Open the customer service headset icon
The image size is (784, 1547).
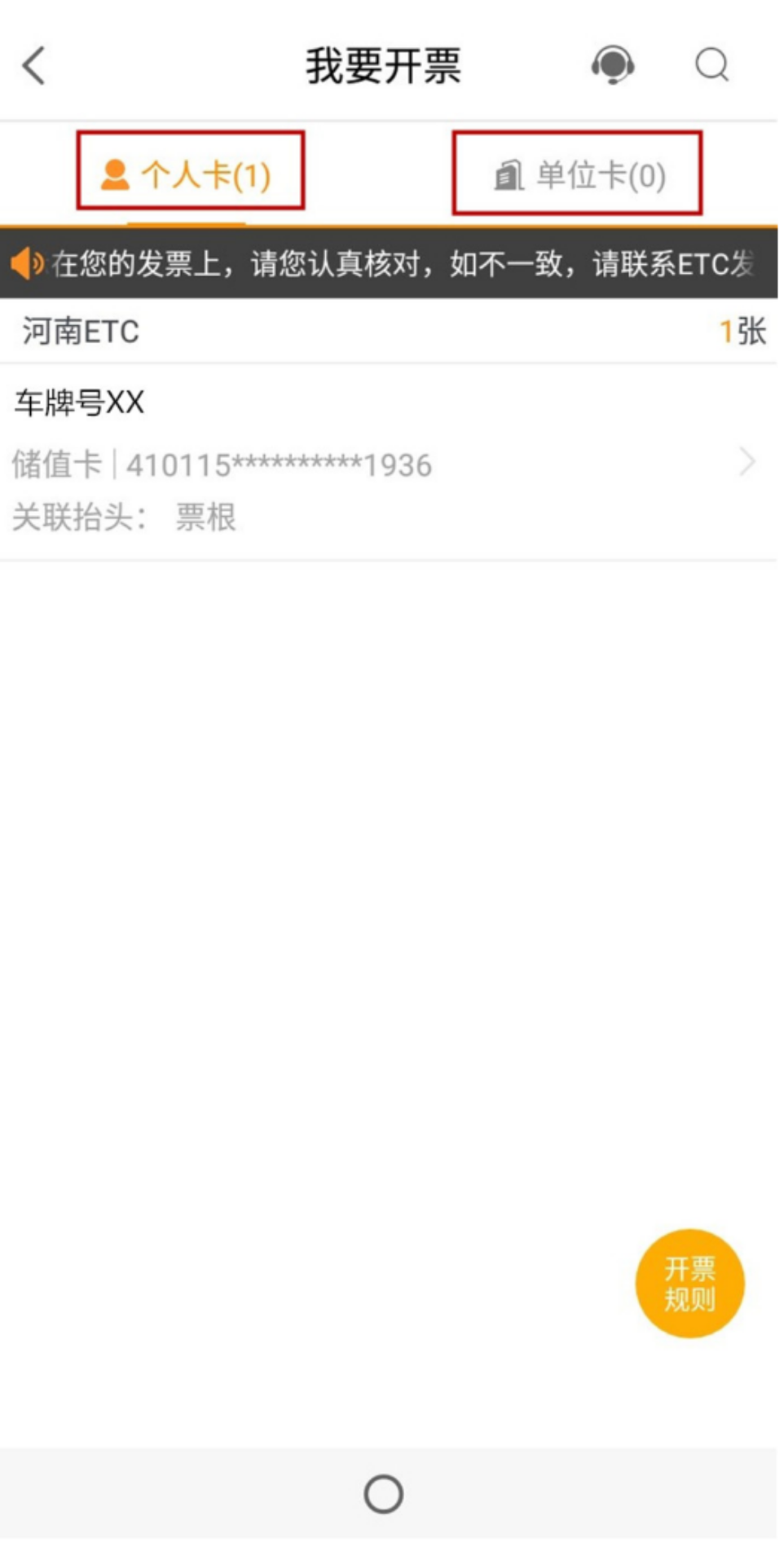tap(613, 65)
